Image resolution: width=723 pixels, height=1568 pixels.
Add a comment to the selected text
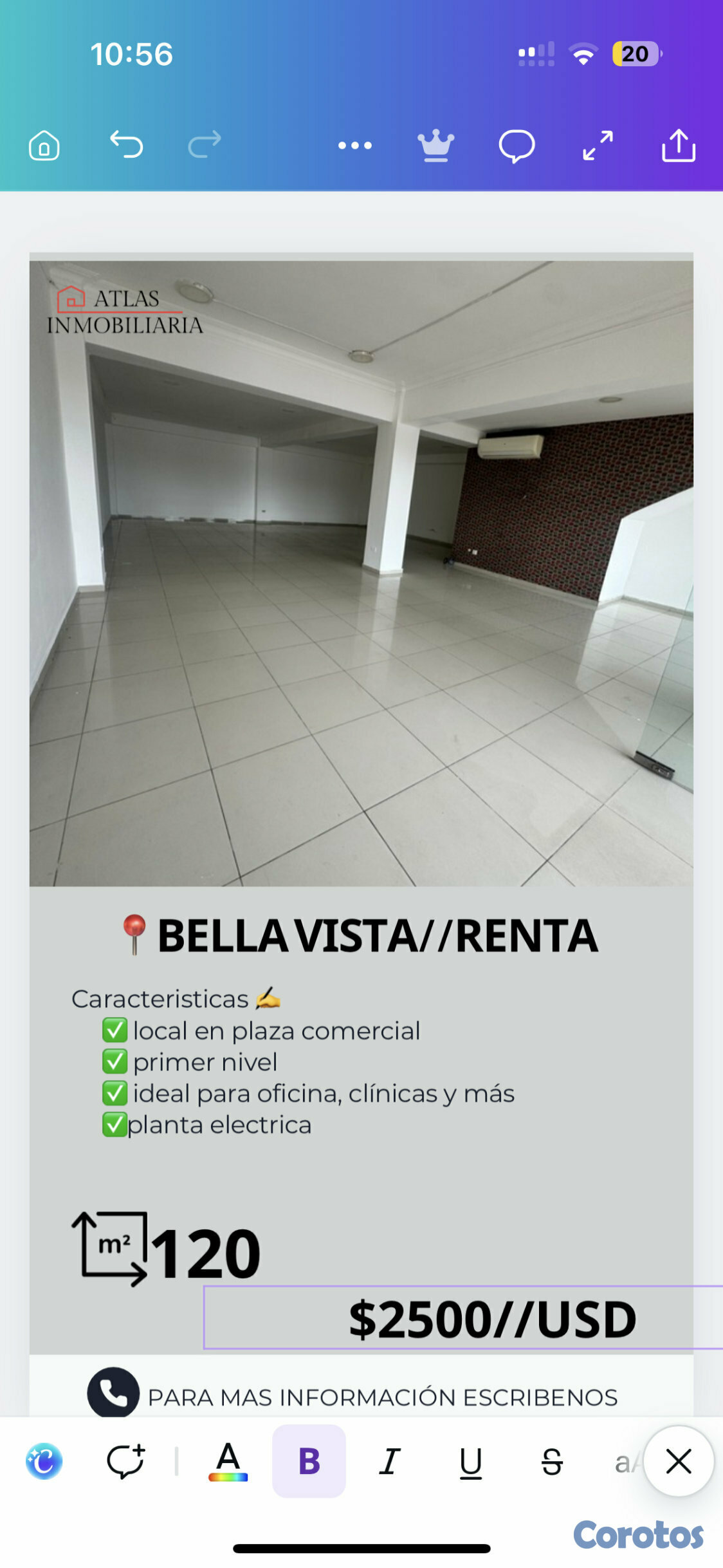[125, 1461]
